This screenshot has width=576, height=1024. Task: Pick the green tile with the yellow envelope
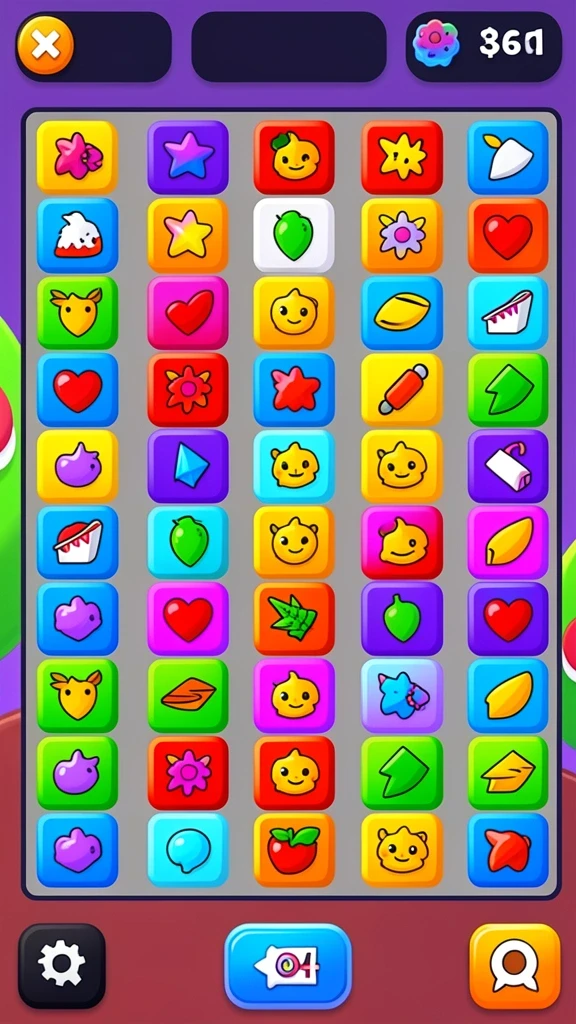[508, 773]
